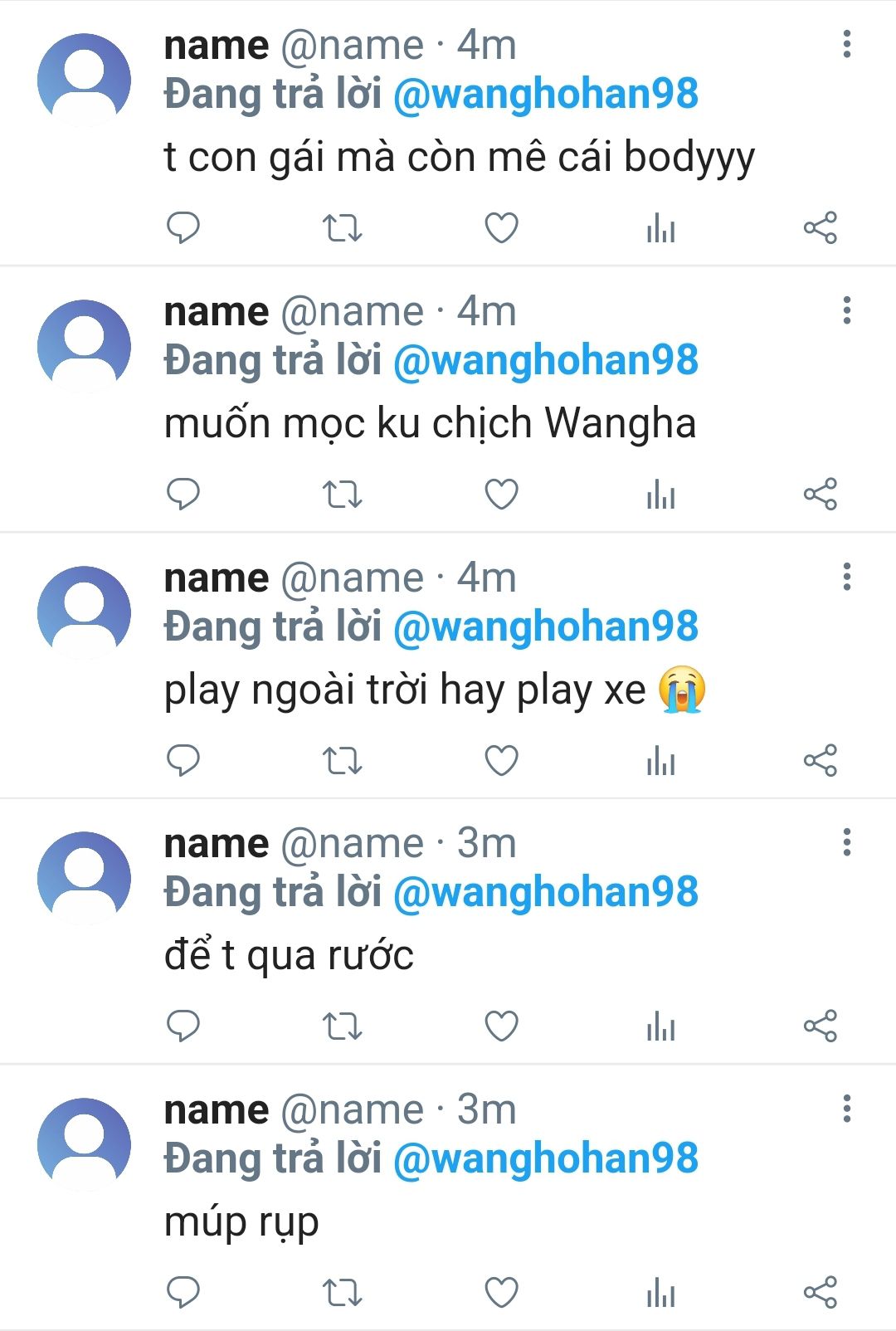Reply to the "để t qua rước" tweet
Viewport: 896px width, 1331px height.
coord(183,1026)
